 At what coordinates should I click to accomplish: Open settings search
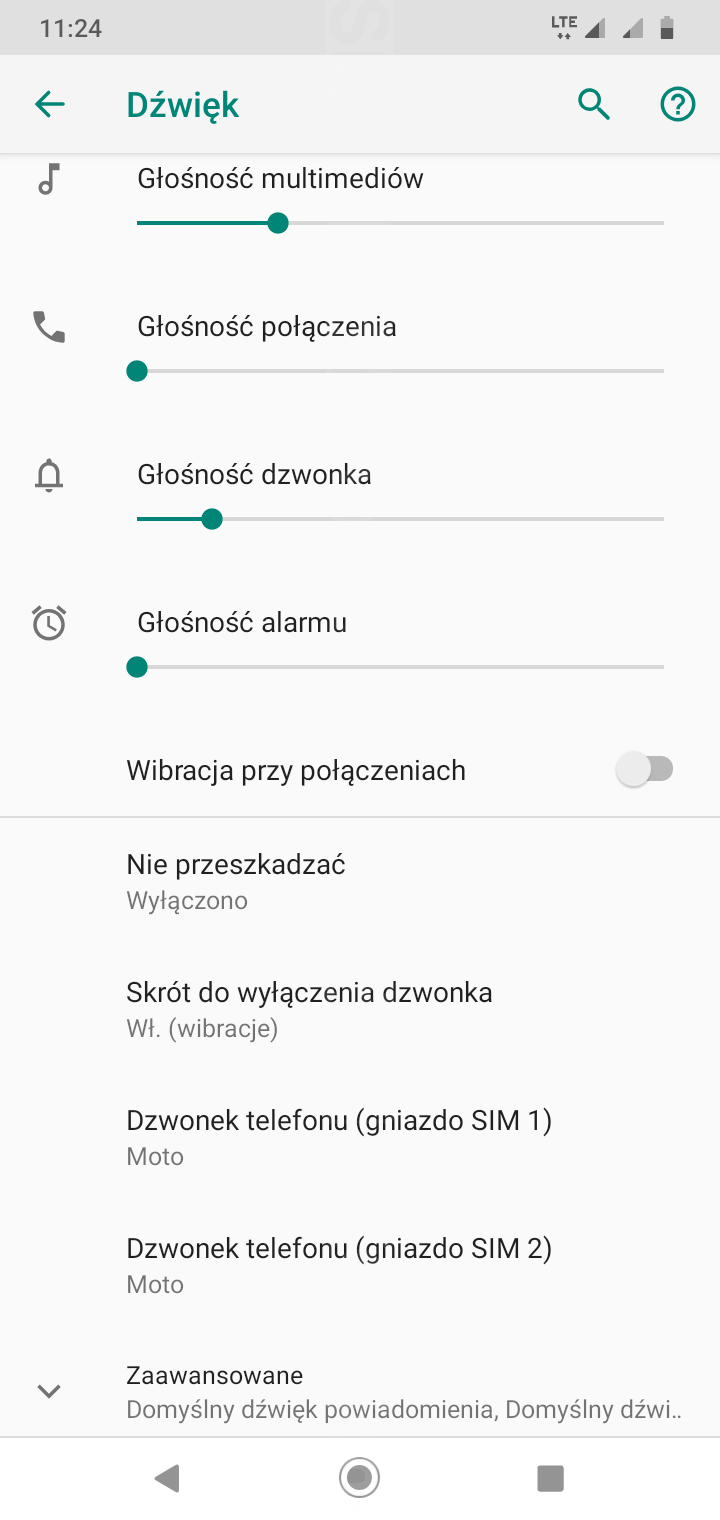[x=594, y=104]
